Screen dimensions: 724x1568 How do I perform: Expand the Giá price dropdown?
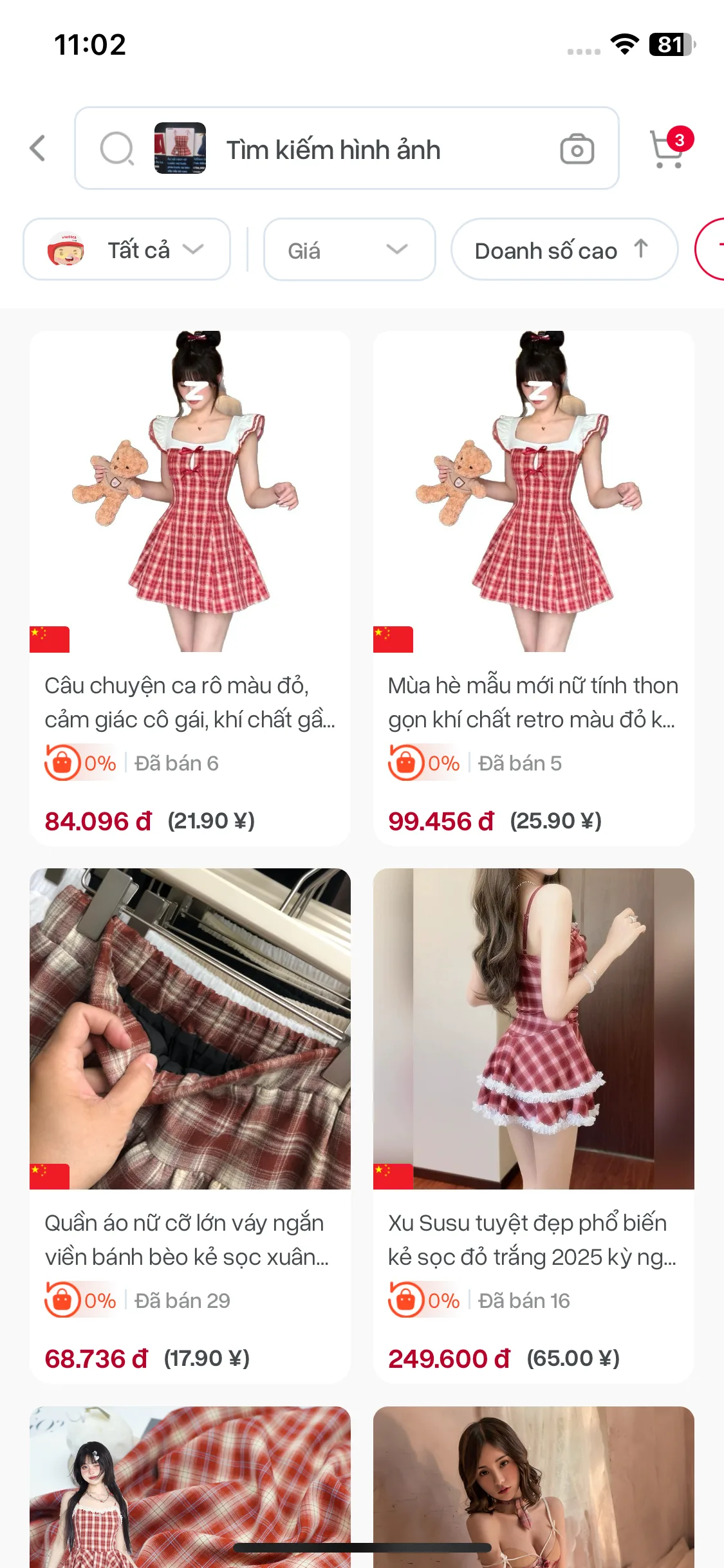click(x=349, y=250)
